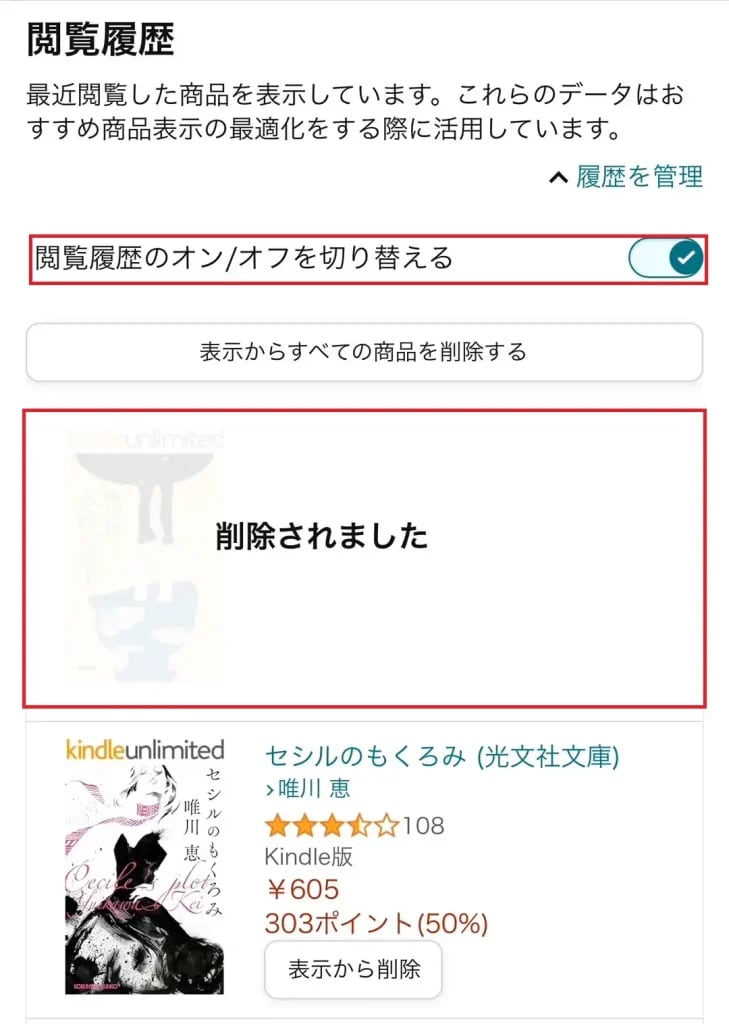Open author link 唯川 恵
Viewport: 729px width, 1024px height.
click(313, 789)
